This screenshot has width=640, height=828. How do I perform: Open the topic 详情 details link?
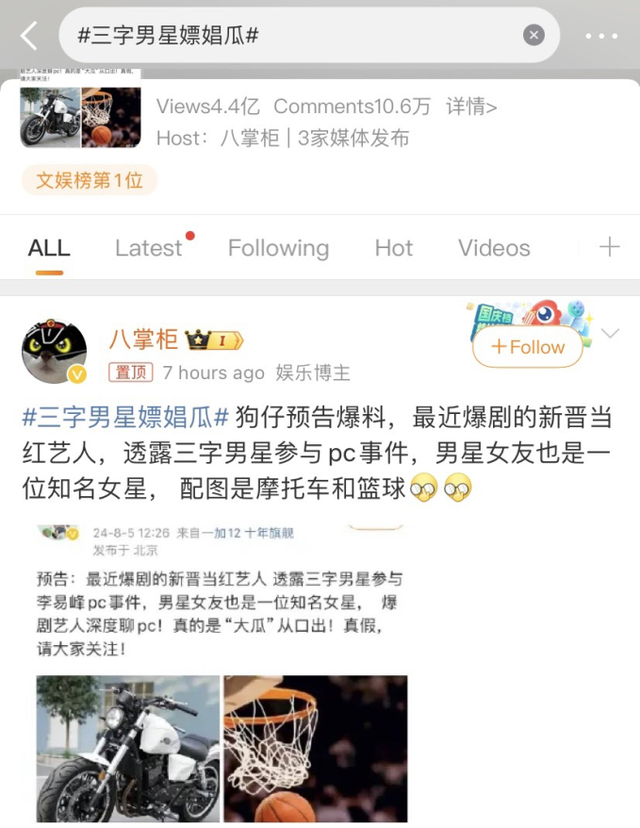pos(471,107)
